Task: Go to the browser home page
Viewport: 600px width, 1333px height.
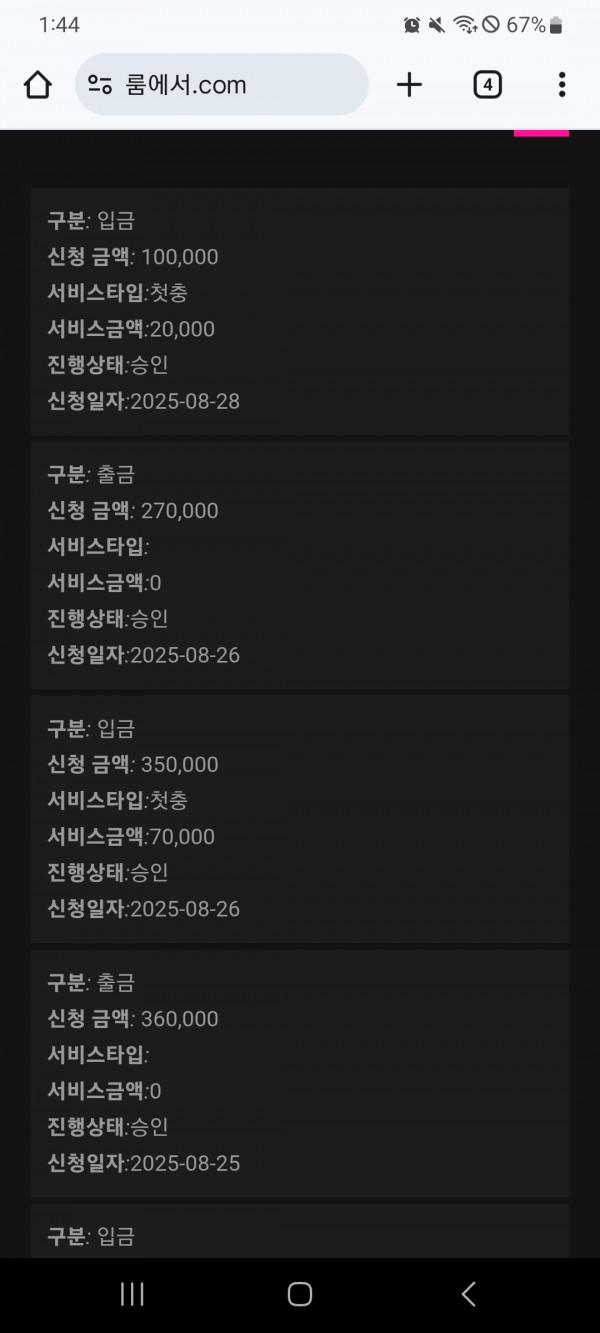Action: 38,85
